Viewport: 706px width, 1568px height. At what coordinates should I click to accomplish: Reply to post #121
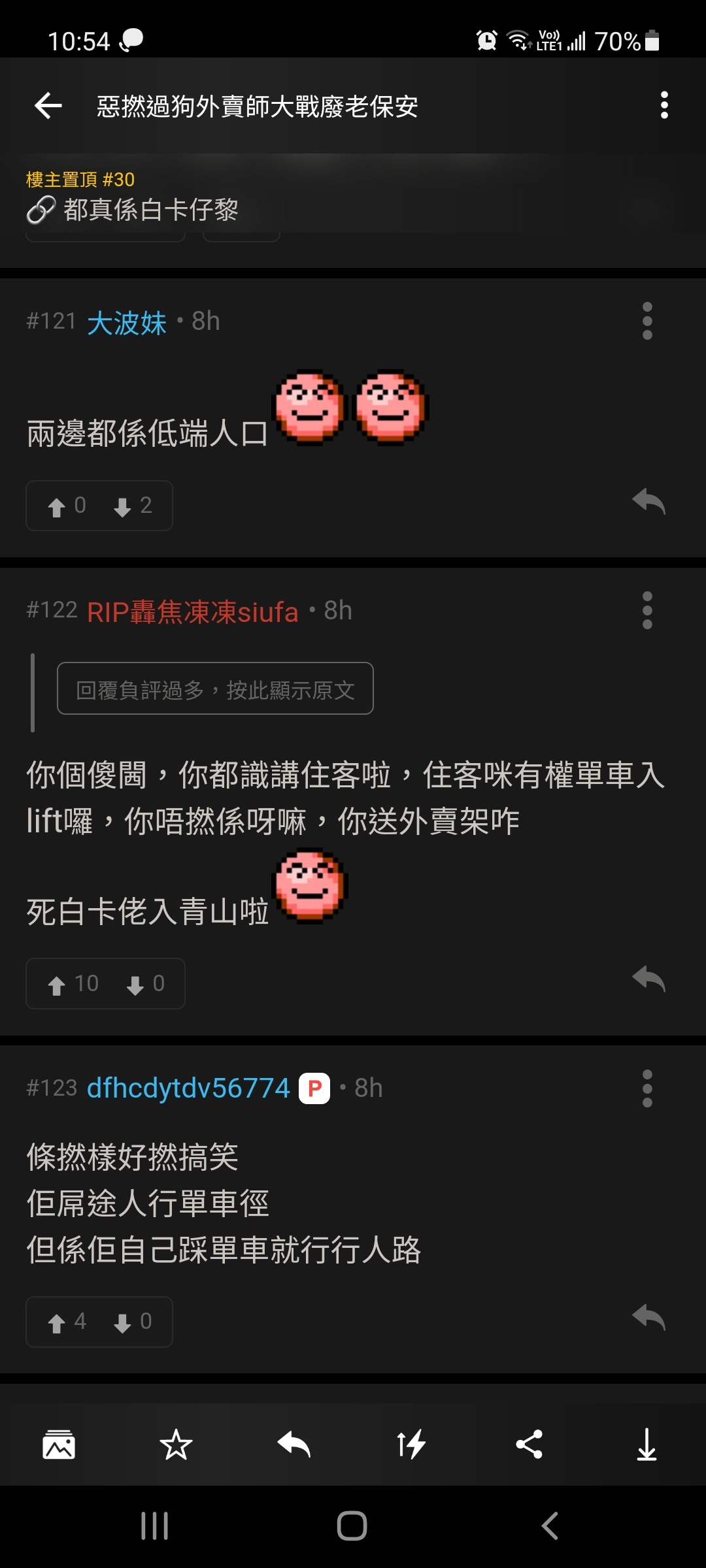coord(648,502)
